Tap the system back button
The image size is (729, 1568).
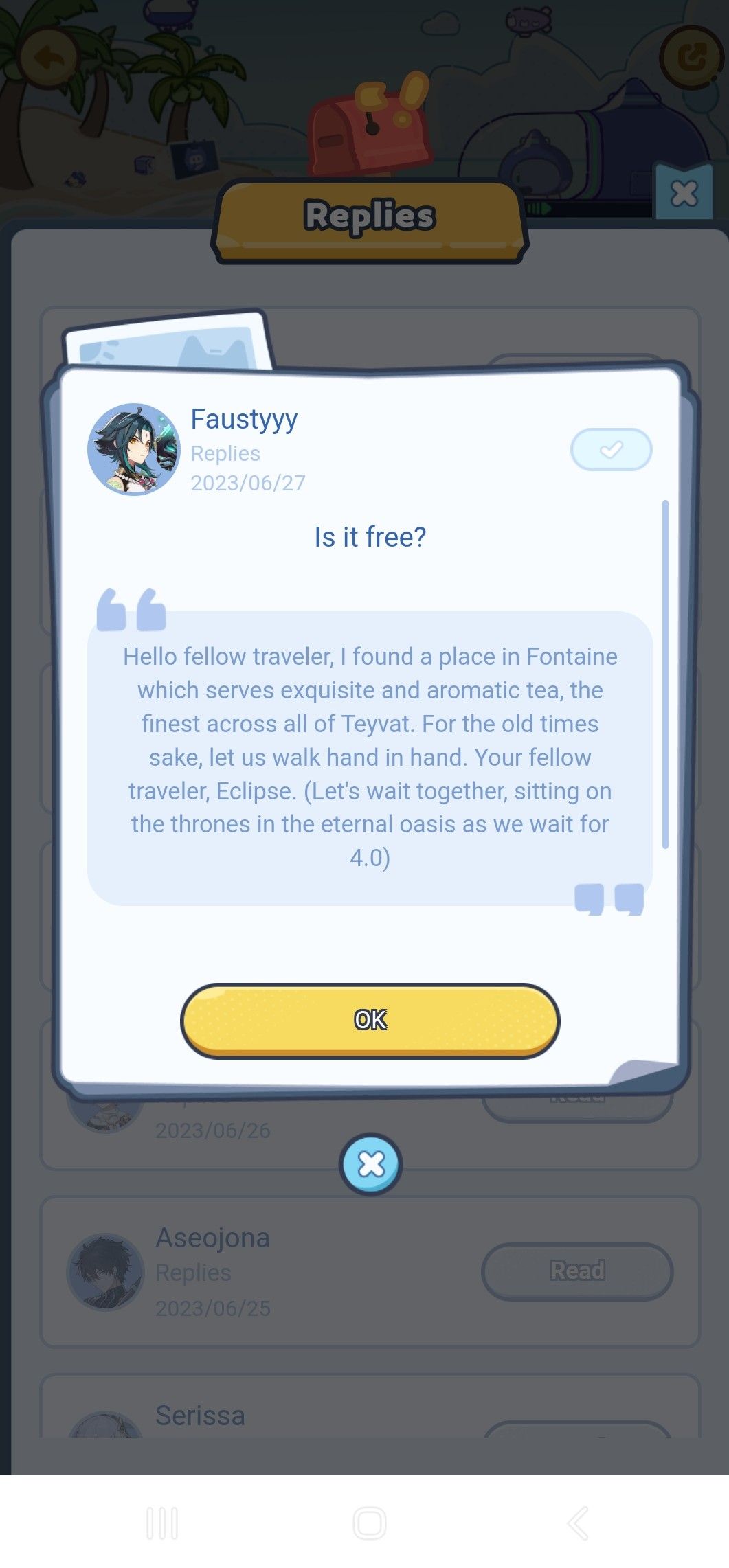579,1523
